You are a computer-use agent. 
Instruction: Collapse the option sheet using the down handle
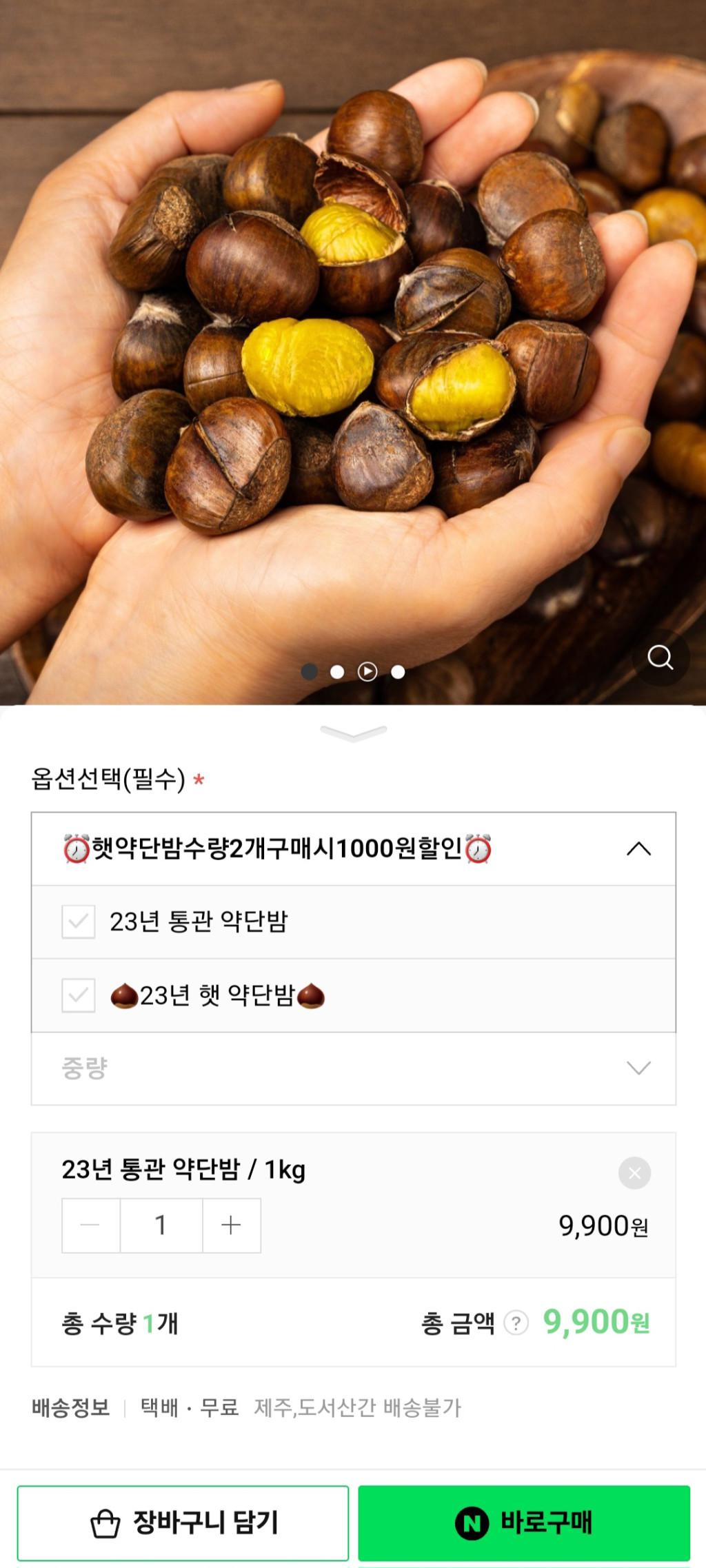pos(353,733)
